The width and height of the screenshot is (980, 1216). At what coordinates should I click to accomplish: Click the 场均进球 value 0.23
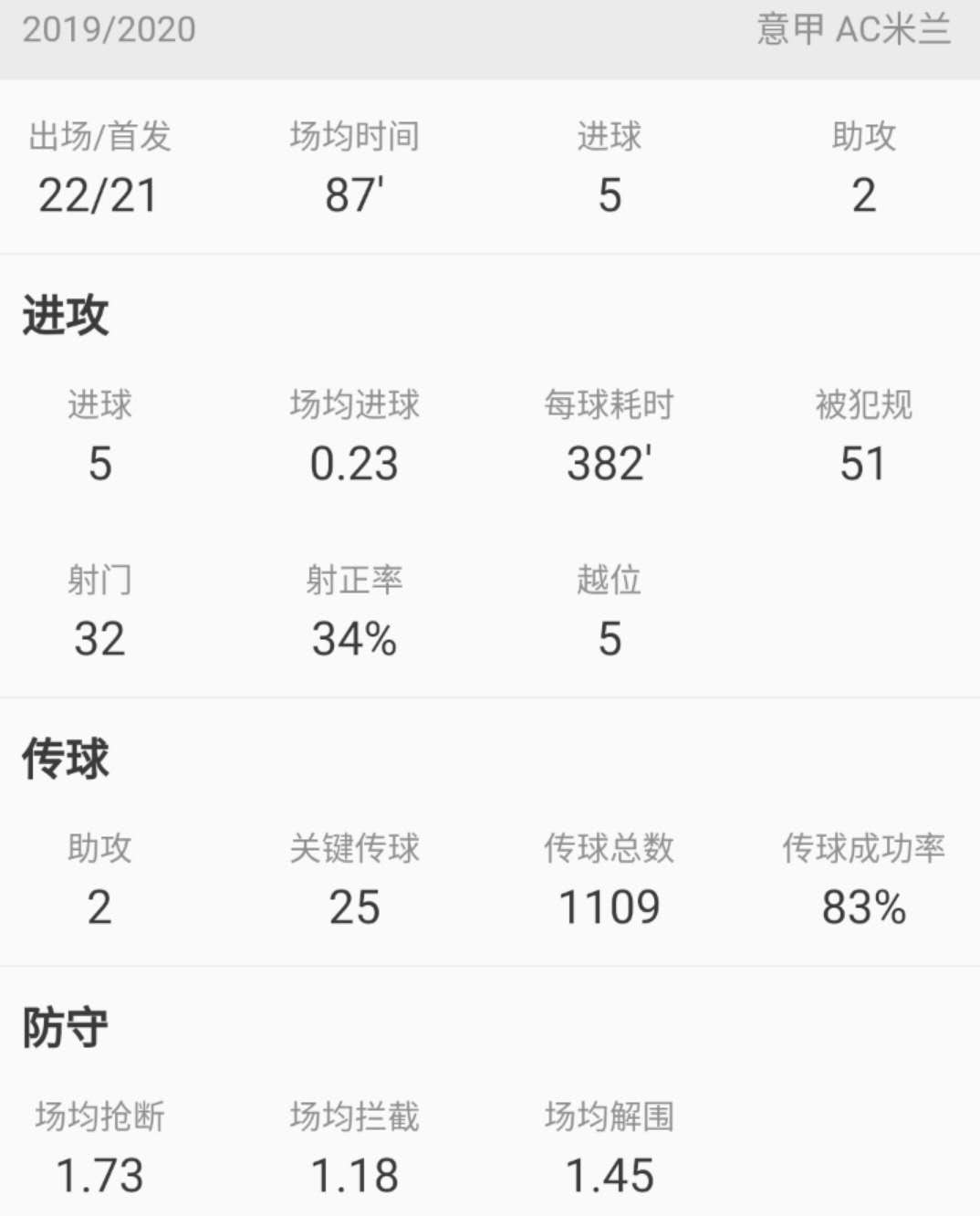[354, 463]
